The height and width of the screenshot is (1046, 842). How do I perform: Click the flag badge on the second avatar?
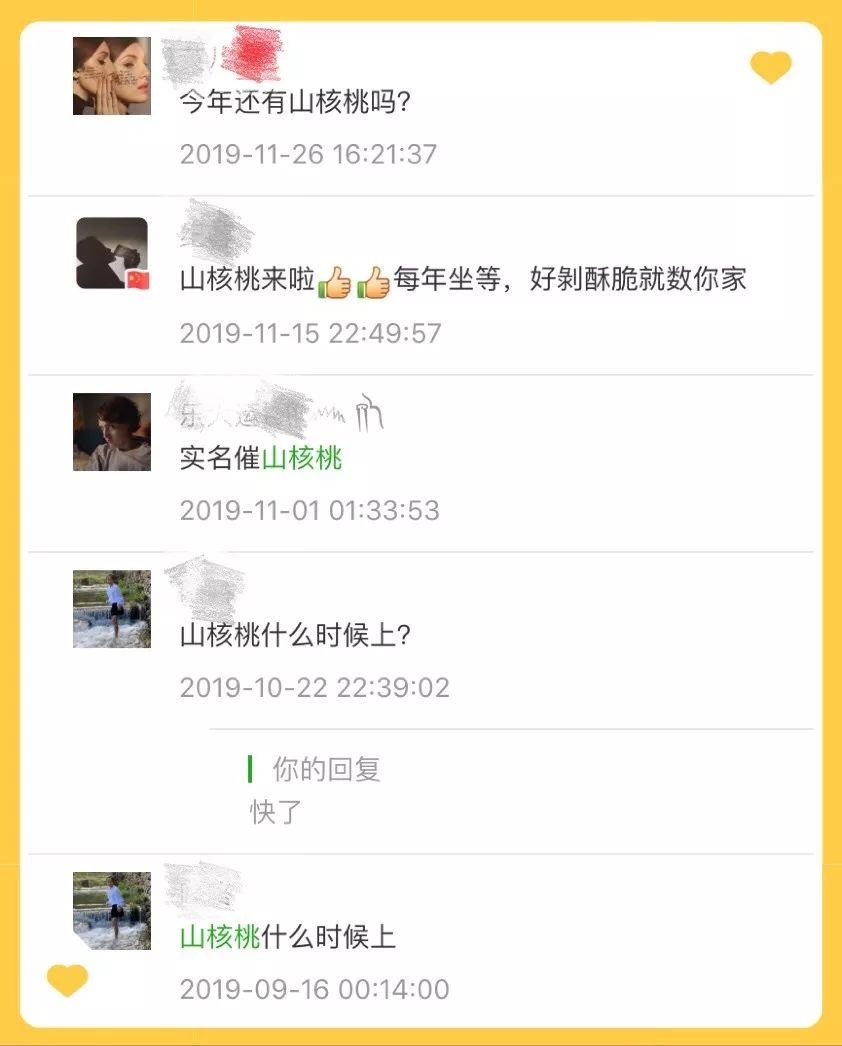136,282
